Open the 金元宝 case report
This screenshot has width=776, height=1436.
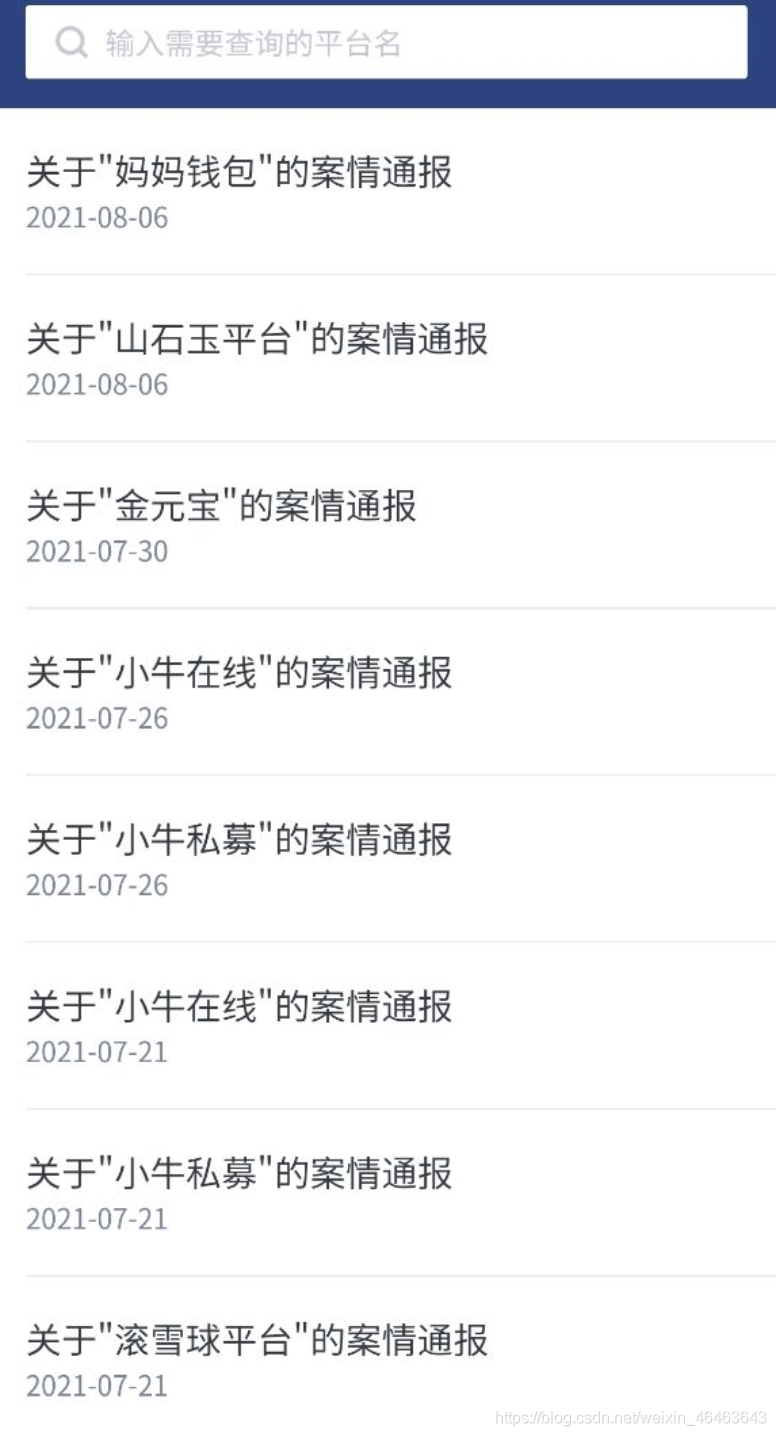point(222,506)
